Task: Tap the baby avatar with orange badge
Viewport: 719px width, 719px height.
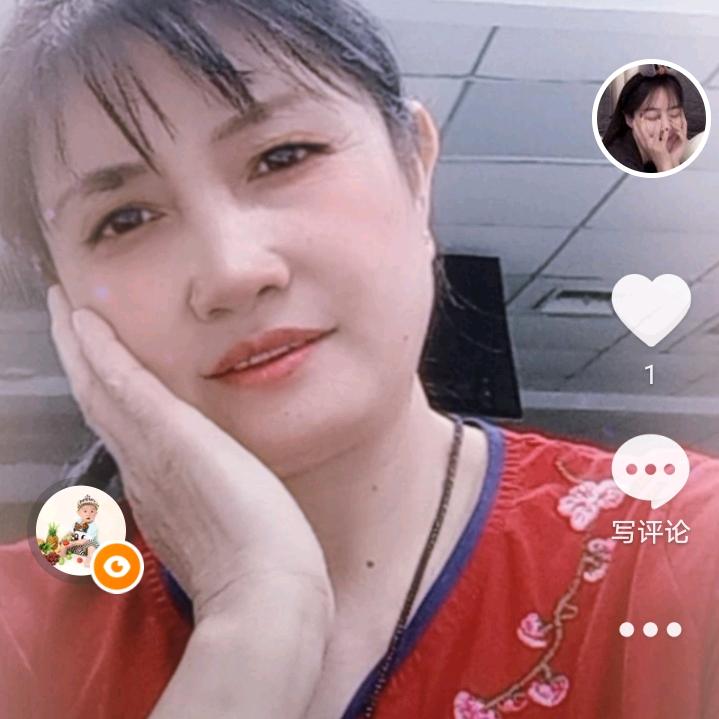Action: click(81, 531)
